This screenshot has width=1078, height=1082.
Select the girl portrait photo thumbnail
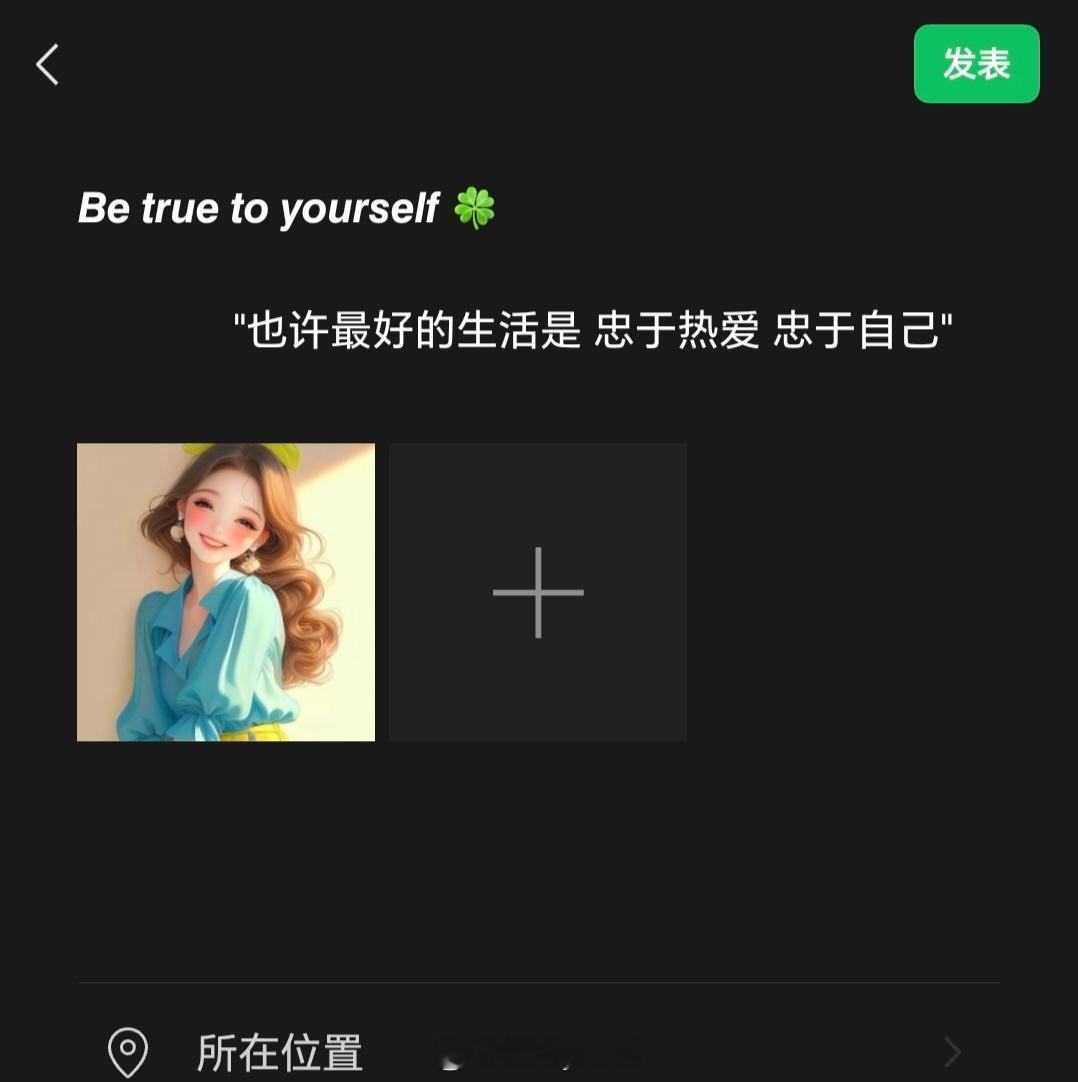point(225,591)
